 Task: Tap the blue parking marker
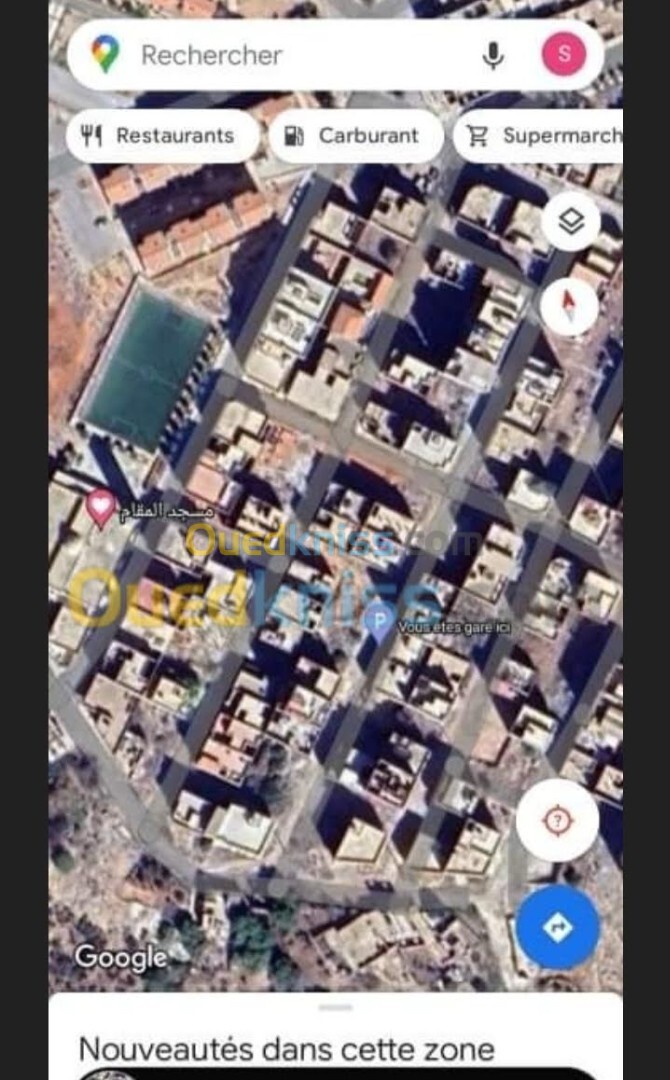point(378,623)
